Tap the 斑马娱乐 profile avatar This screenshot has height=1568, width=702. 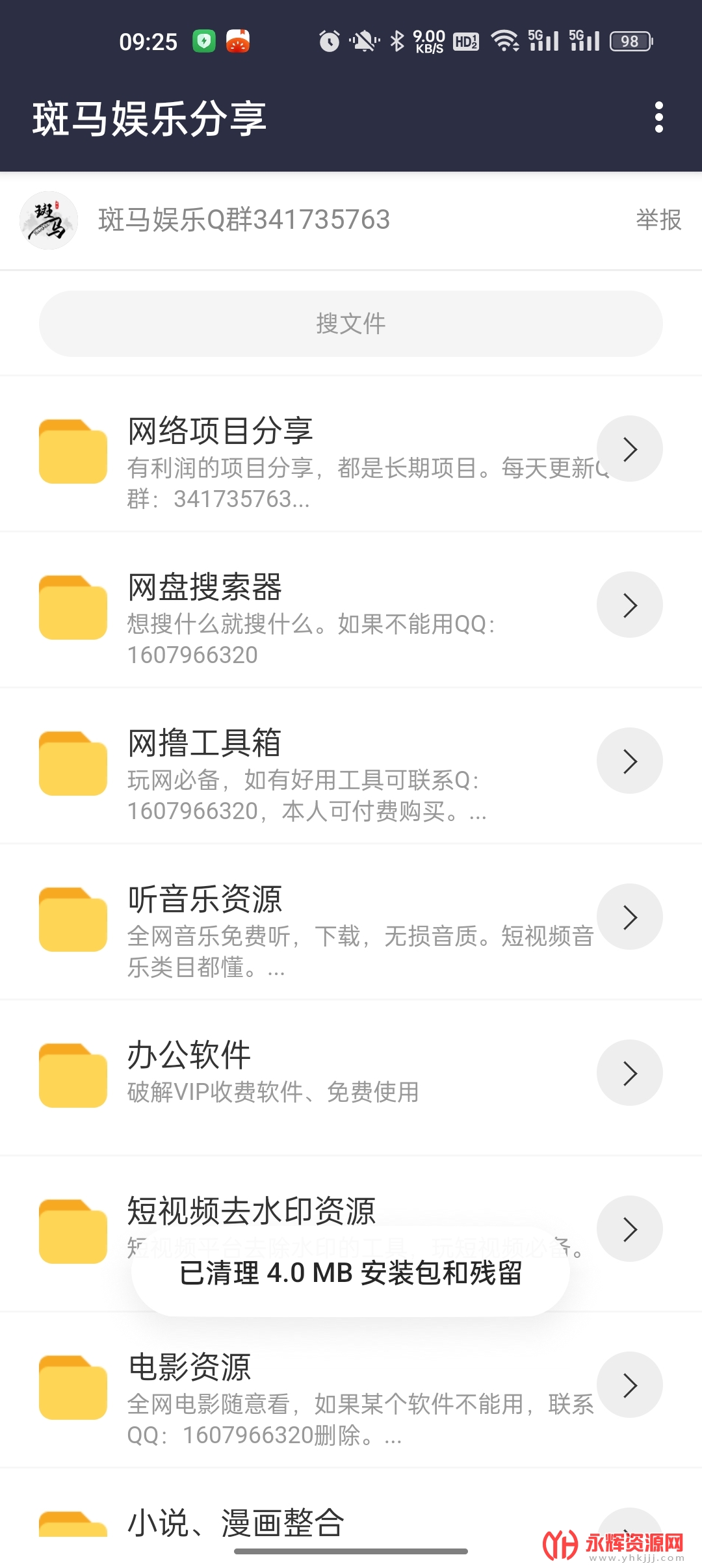49,220
